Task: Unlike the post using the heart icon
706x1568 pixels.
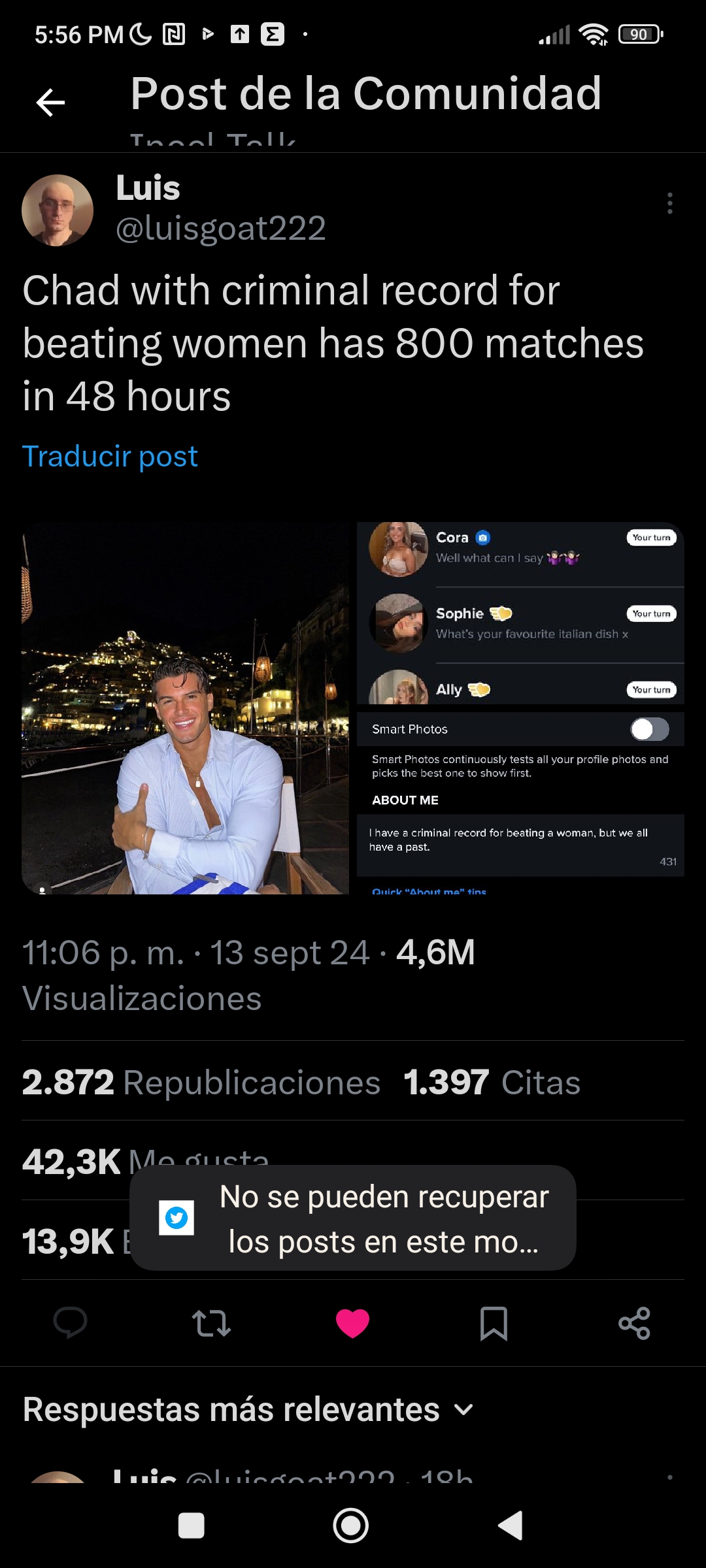Action: (352, 1325)
